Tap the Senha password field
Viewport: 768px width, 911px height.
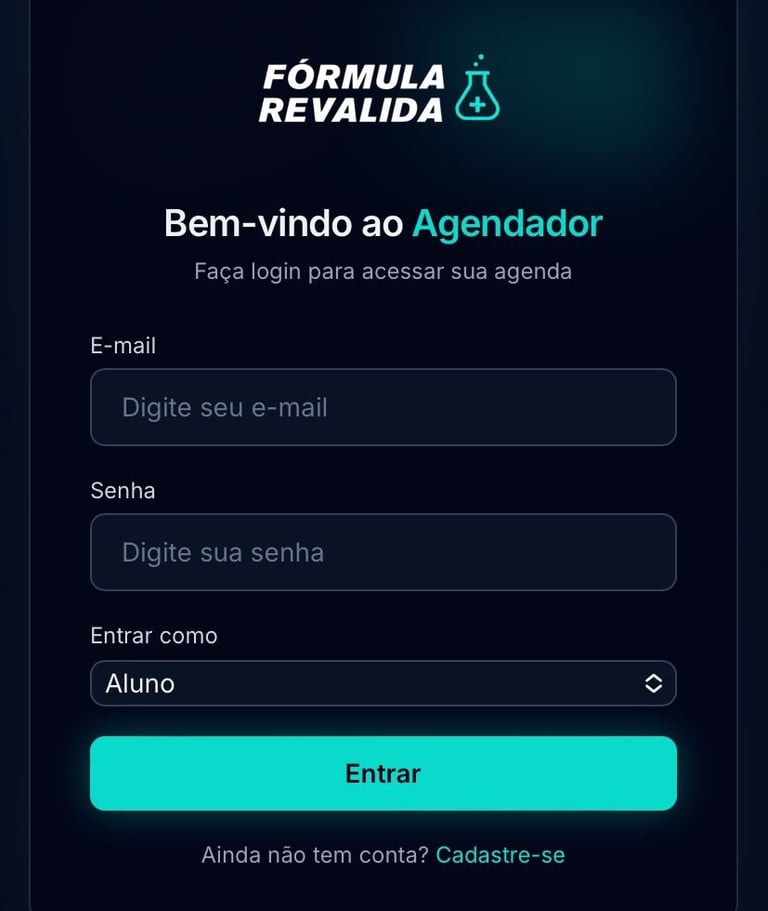pyautogui.click(x=383, y=552)
